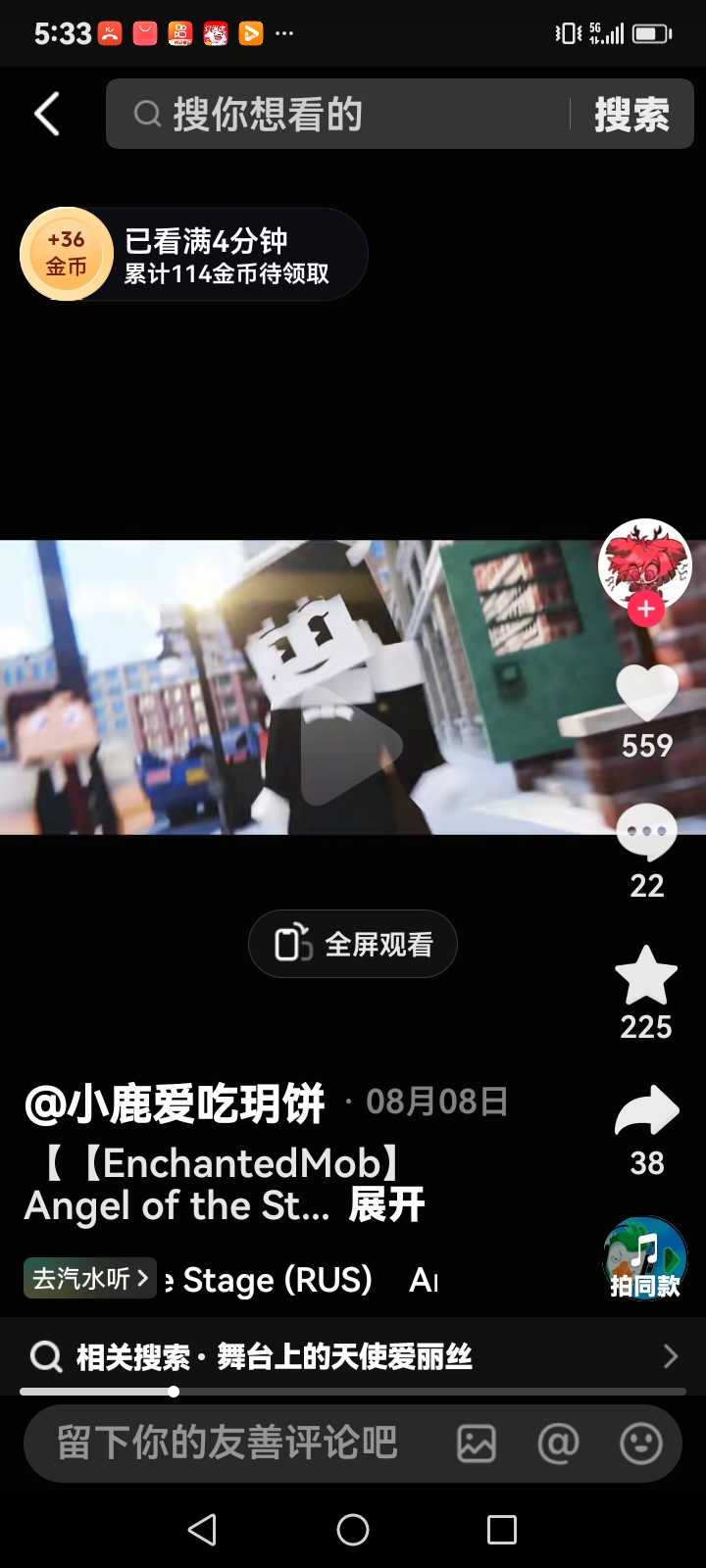Like this video with the heart
The image size is (706, 1568).
(646, 693)
